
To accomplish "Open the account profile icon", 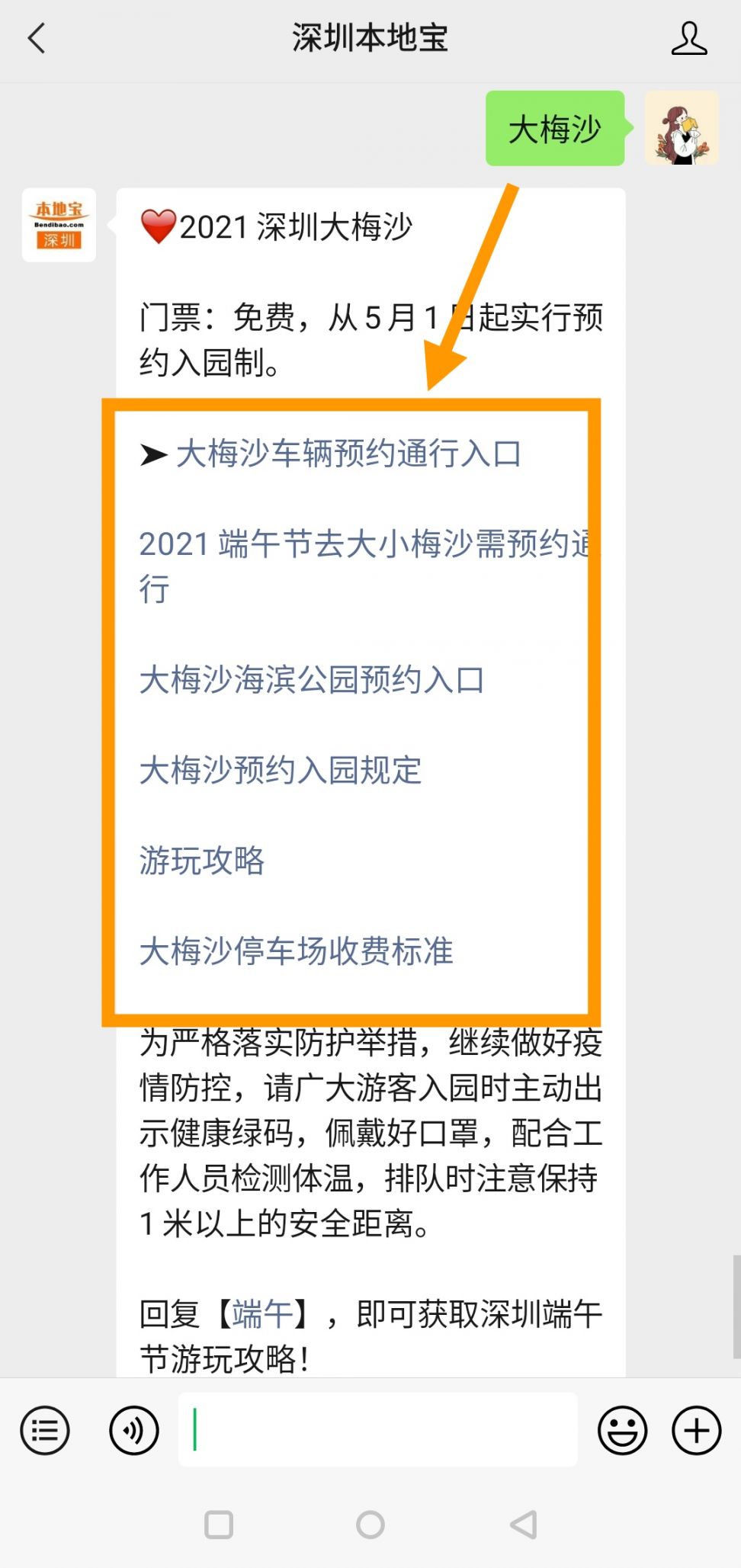I will click(x=688, y=38).
